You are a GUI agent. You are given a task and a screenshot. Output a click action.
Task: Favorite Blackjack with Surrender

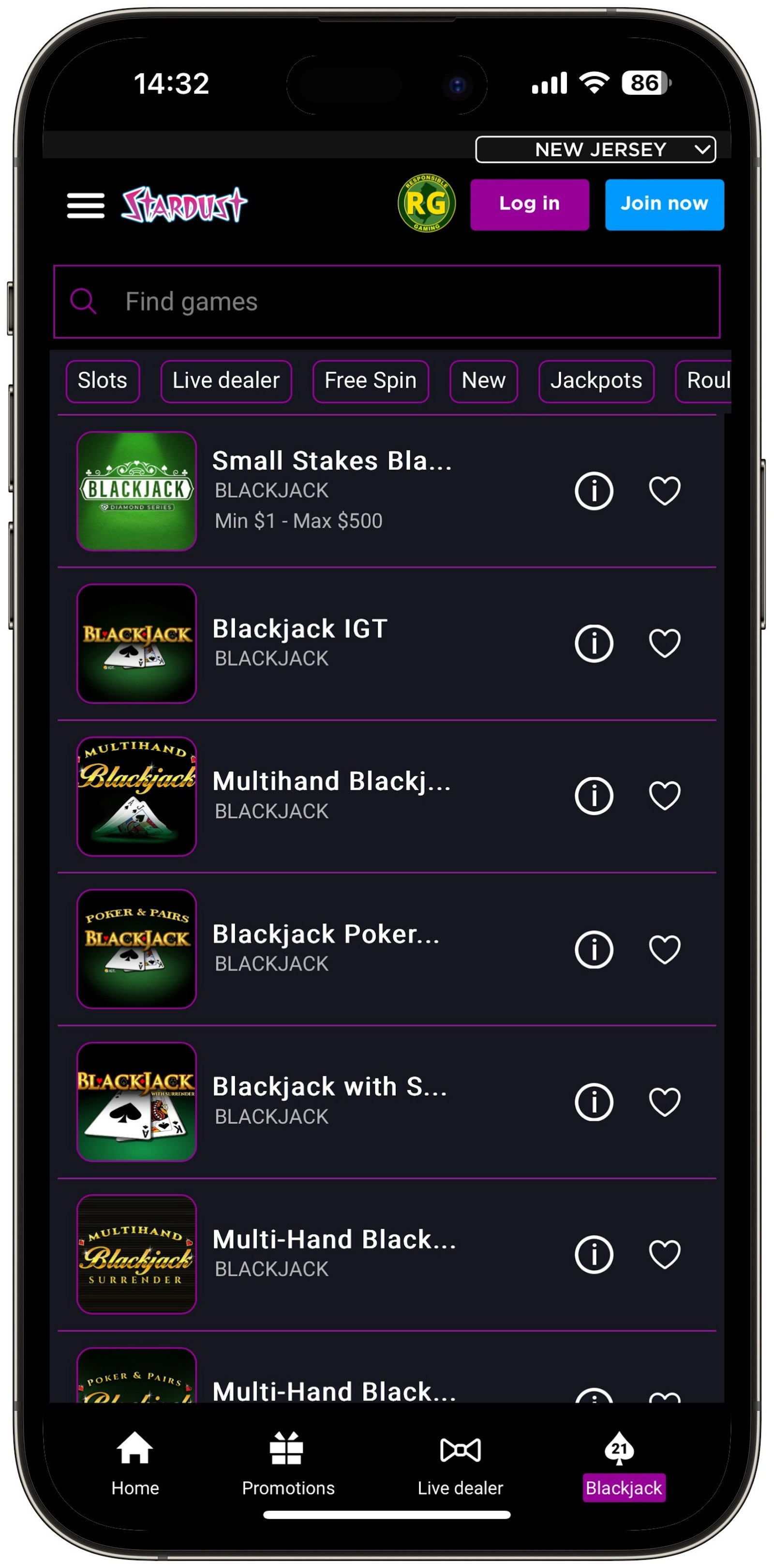pyautogui.click(x=664, y=1101)
